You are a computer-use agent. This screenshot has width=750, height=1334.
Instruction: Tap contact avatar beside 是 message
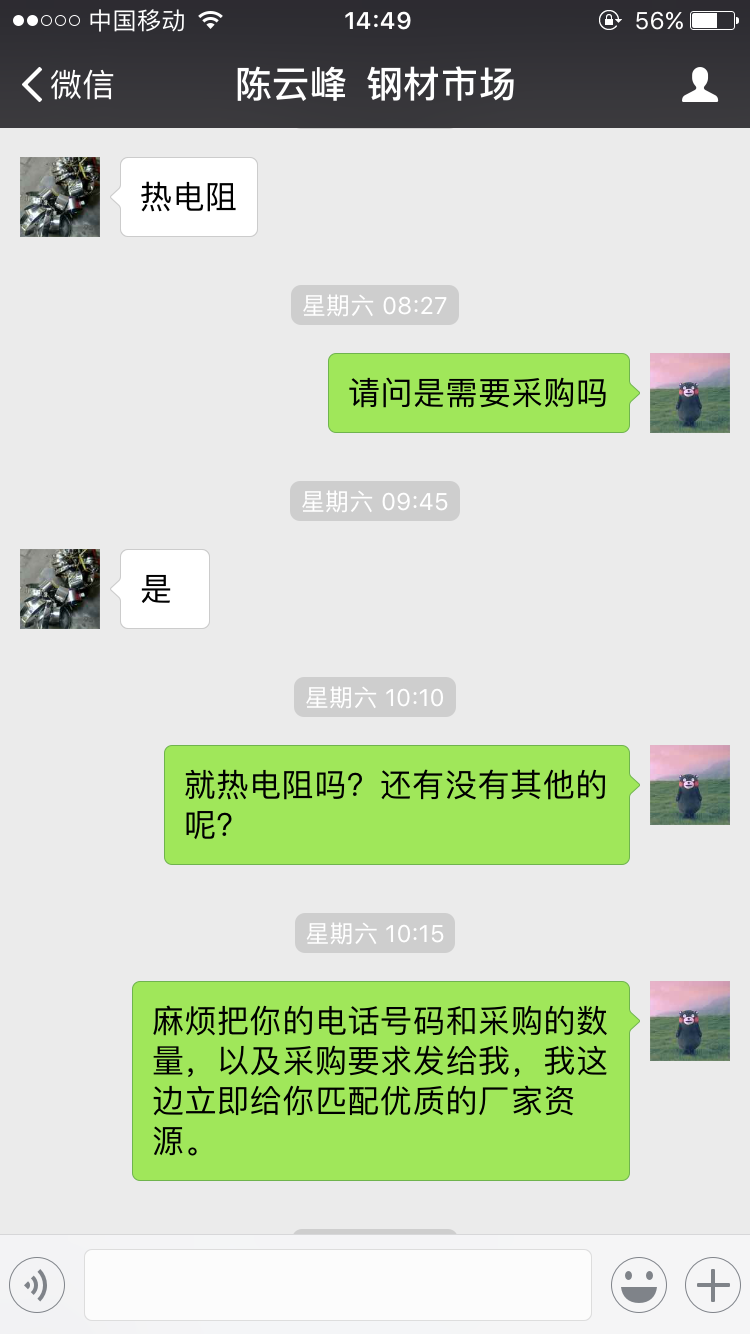[60, 589]
